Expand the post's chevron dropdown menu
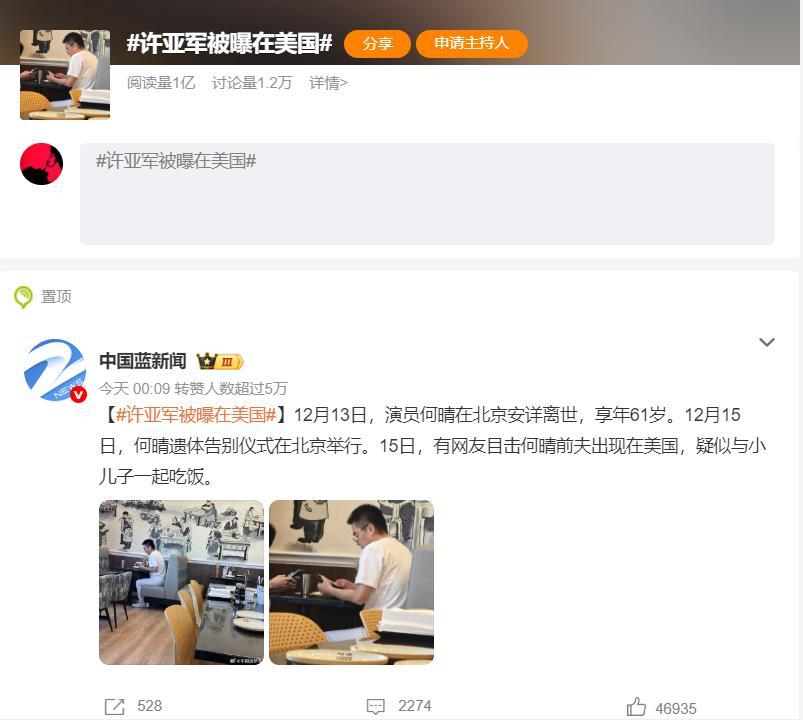Image resolution: width=803 pixels, height=723 pixels. (766, 342)
